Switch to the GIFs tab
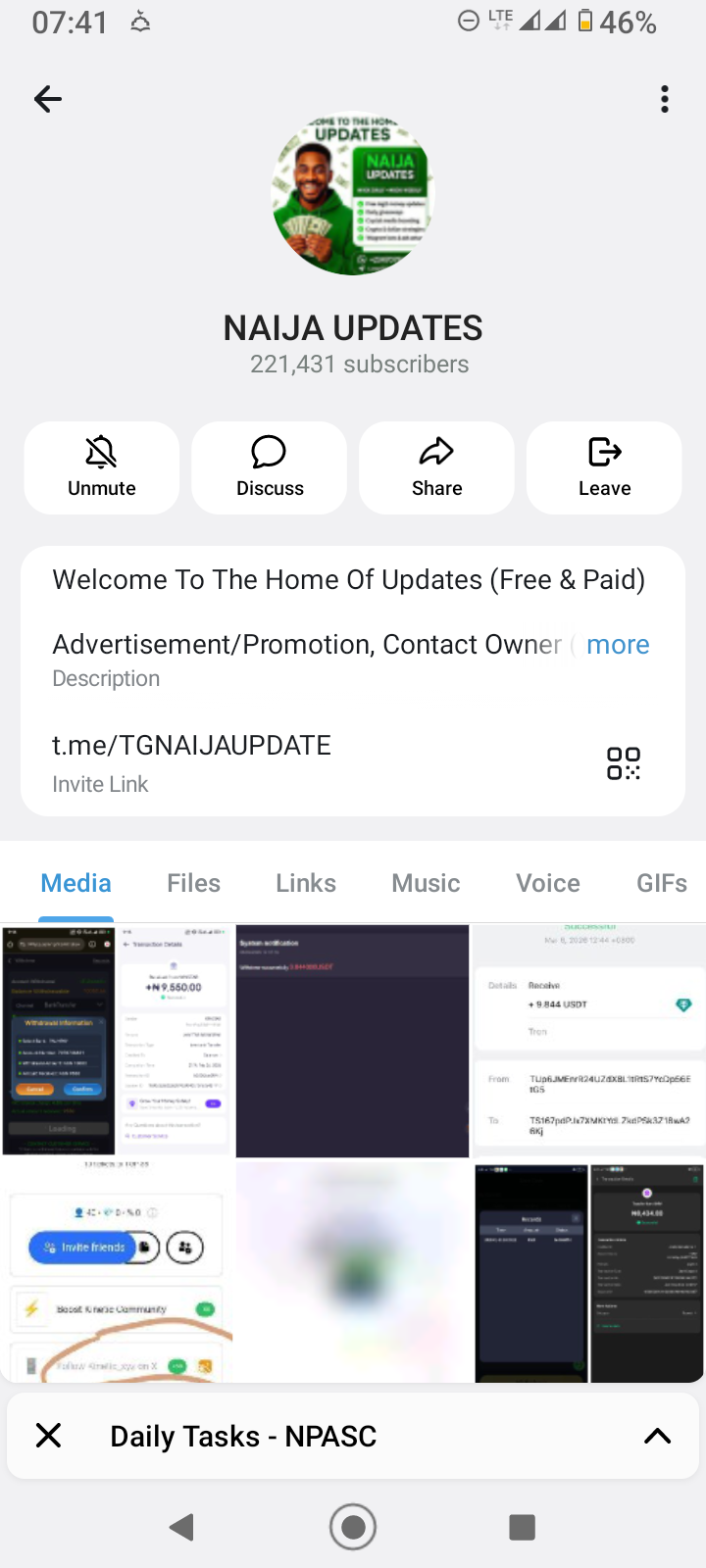 [662, 883]
